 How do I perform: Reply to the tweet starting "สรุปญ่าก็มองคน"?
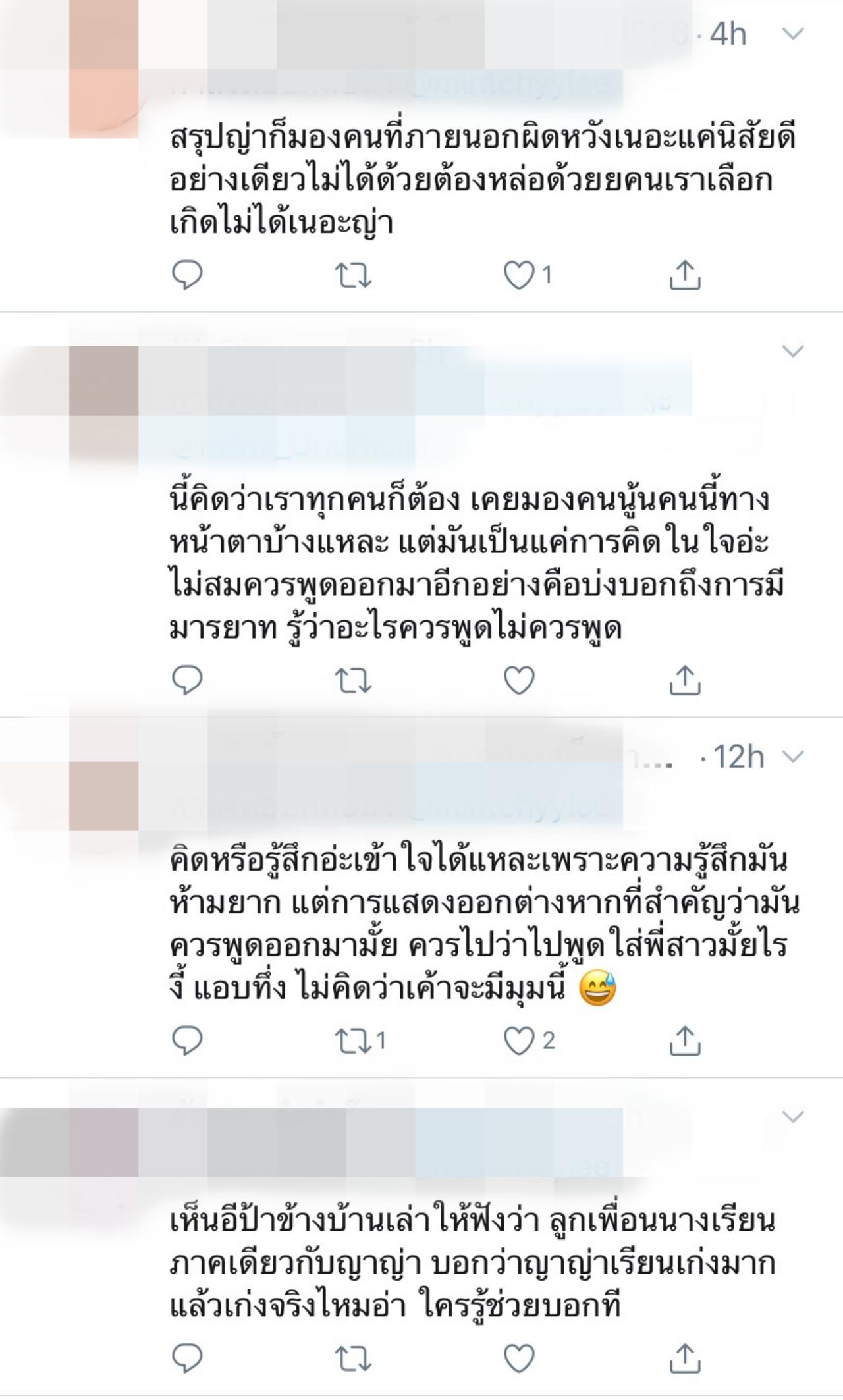(x=186, y=275)
